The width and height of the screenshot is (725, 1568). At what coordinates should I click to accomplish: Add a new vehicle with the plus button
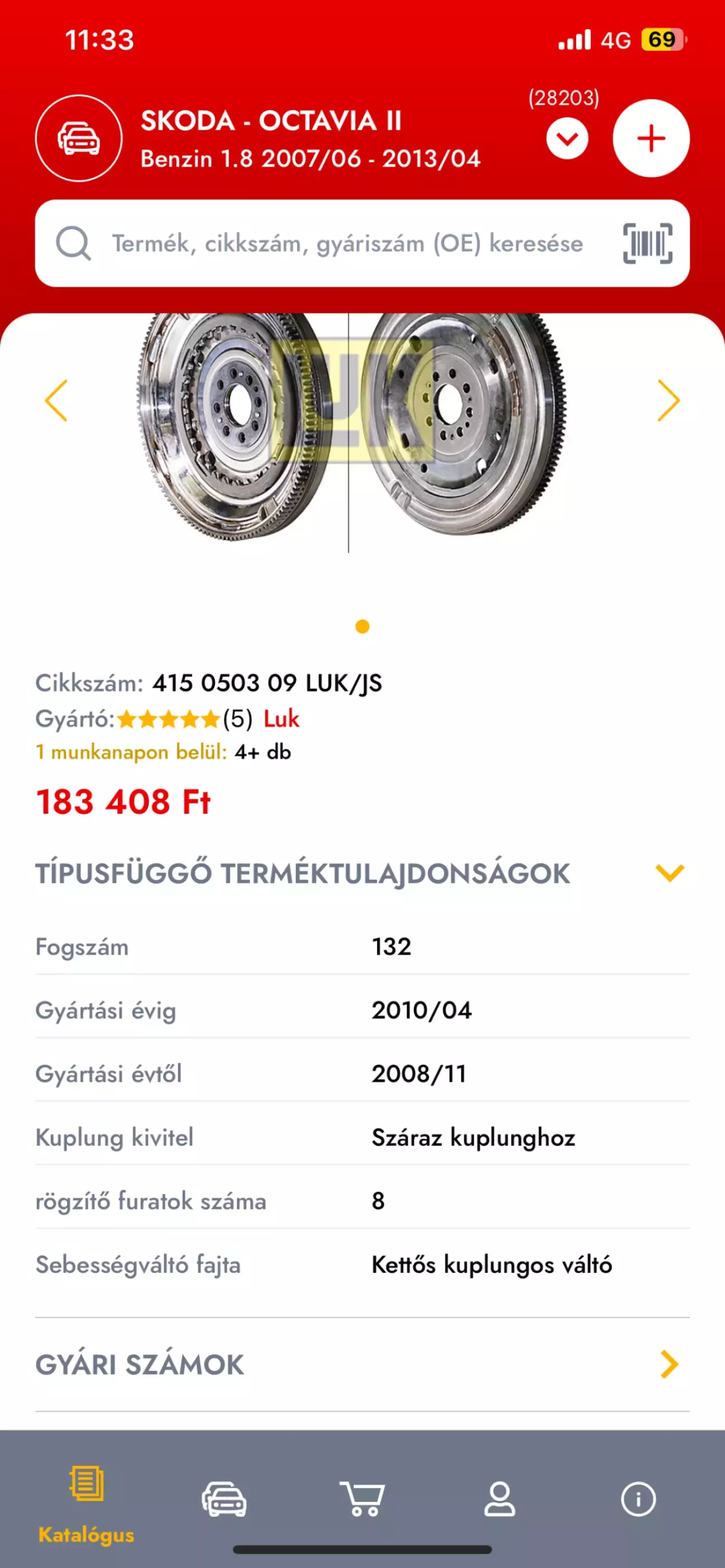point(651,138)
